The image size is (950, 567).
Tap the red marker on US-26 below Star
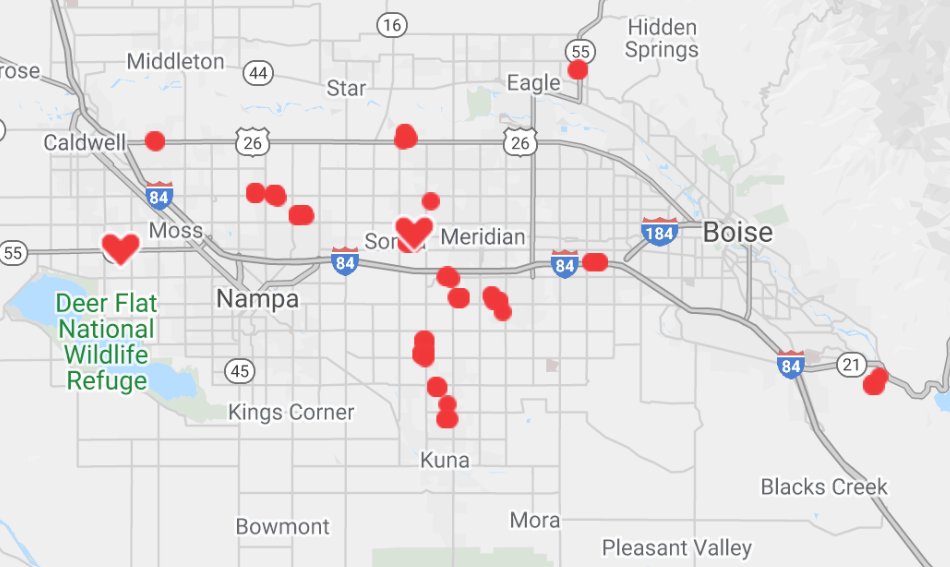coord(405,137)
